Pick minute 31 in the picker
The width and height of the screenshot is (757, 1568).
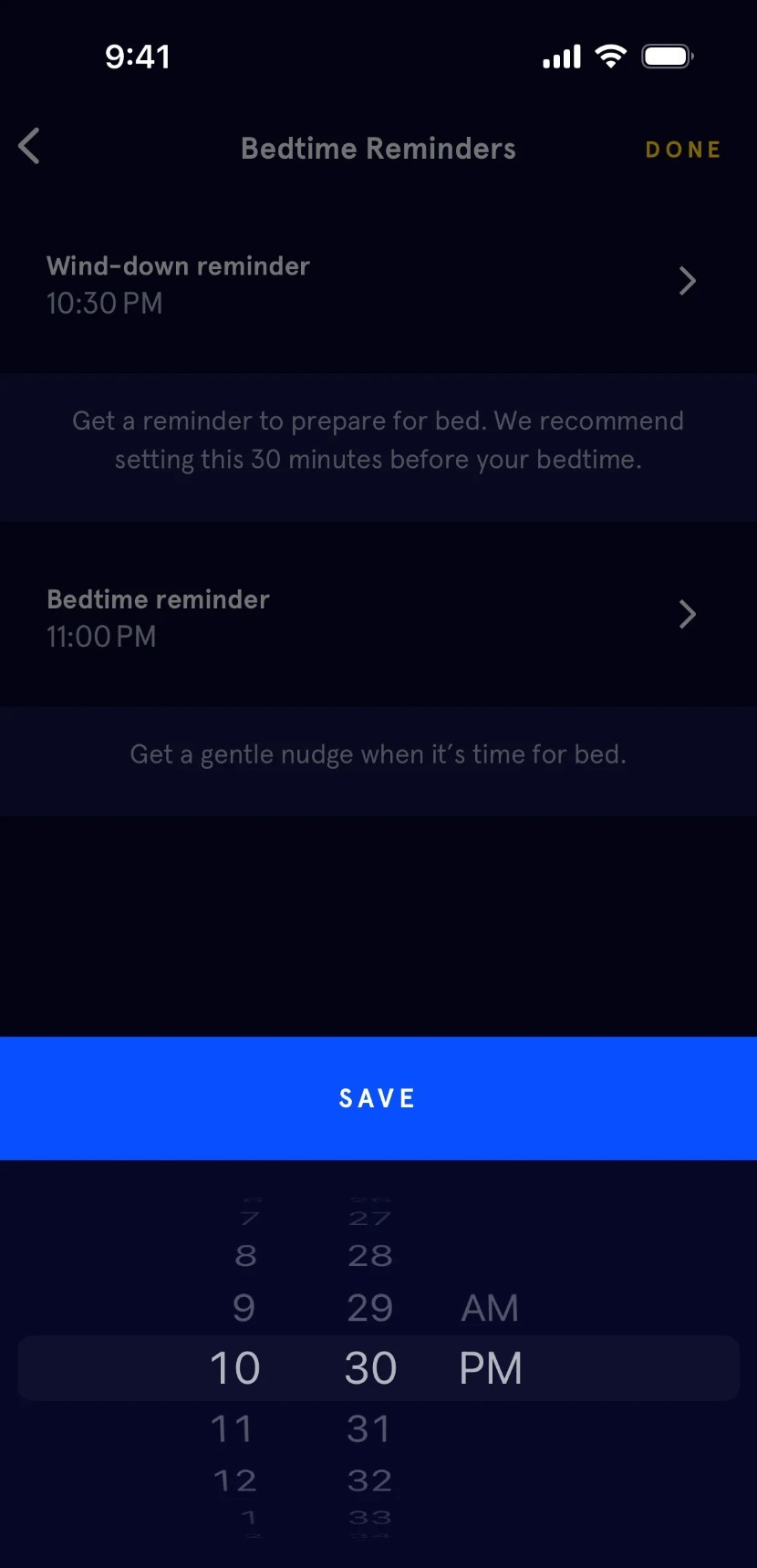[x=369, y=1428]
